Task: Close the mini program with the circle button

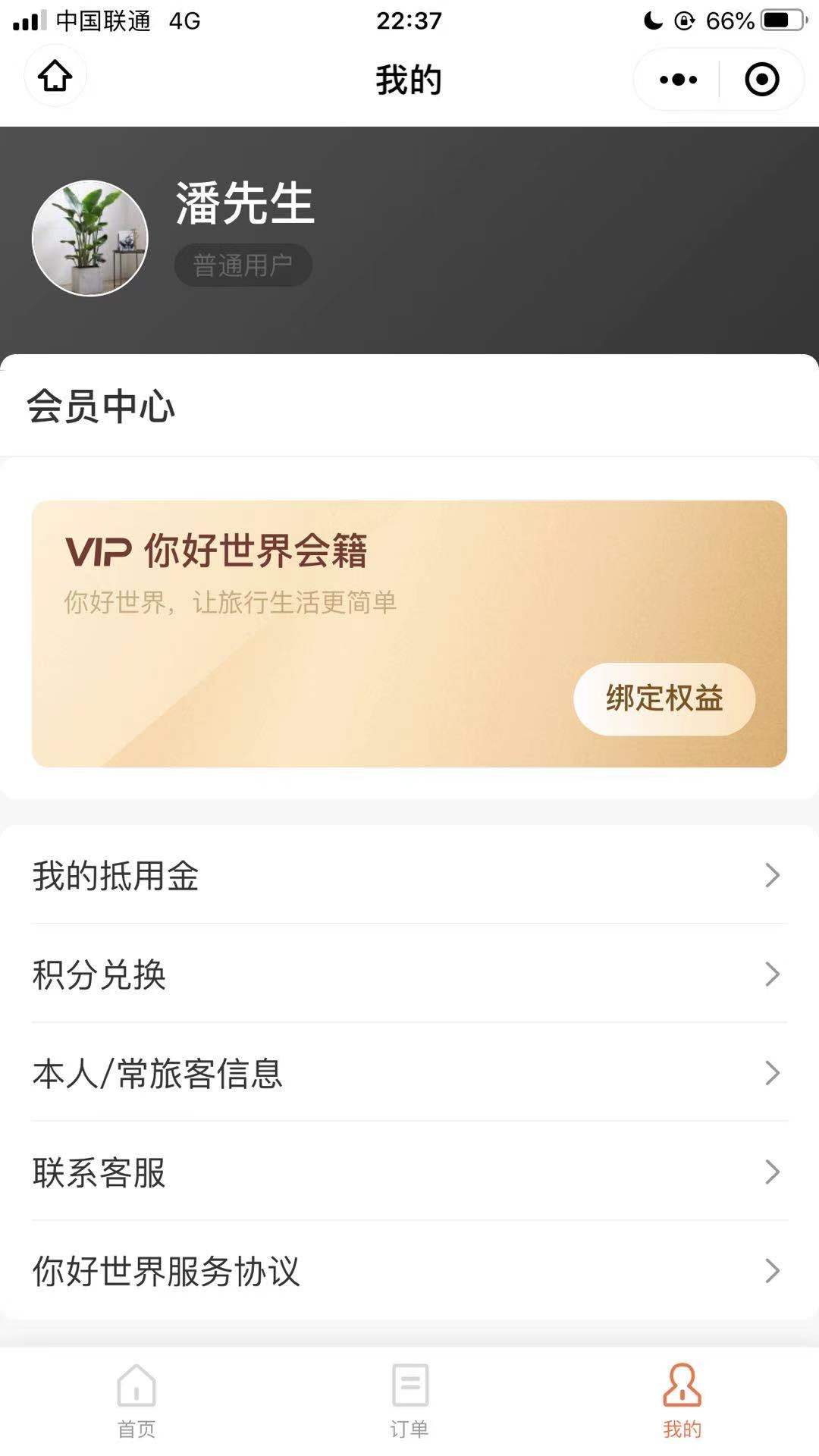Action: tap(761, 80)
